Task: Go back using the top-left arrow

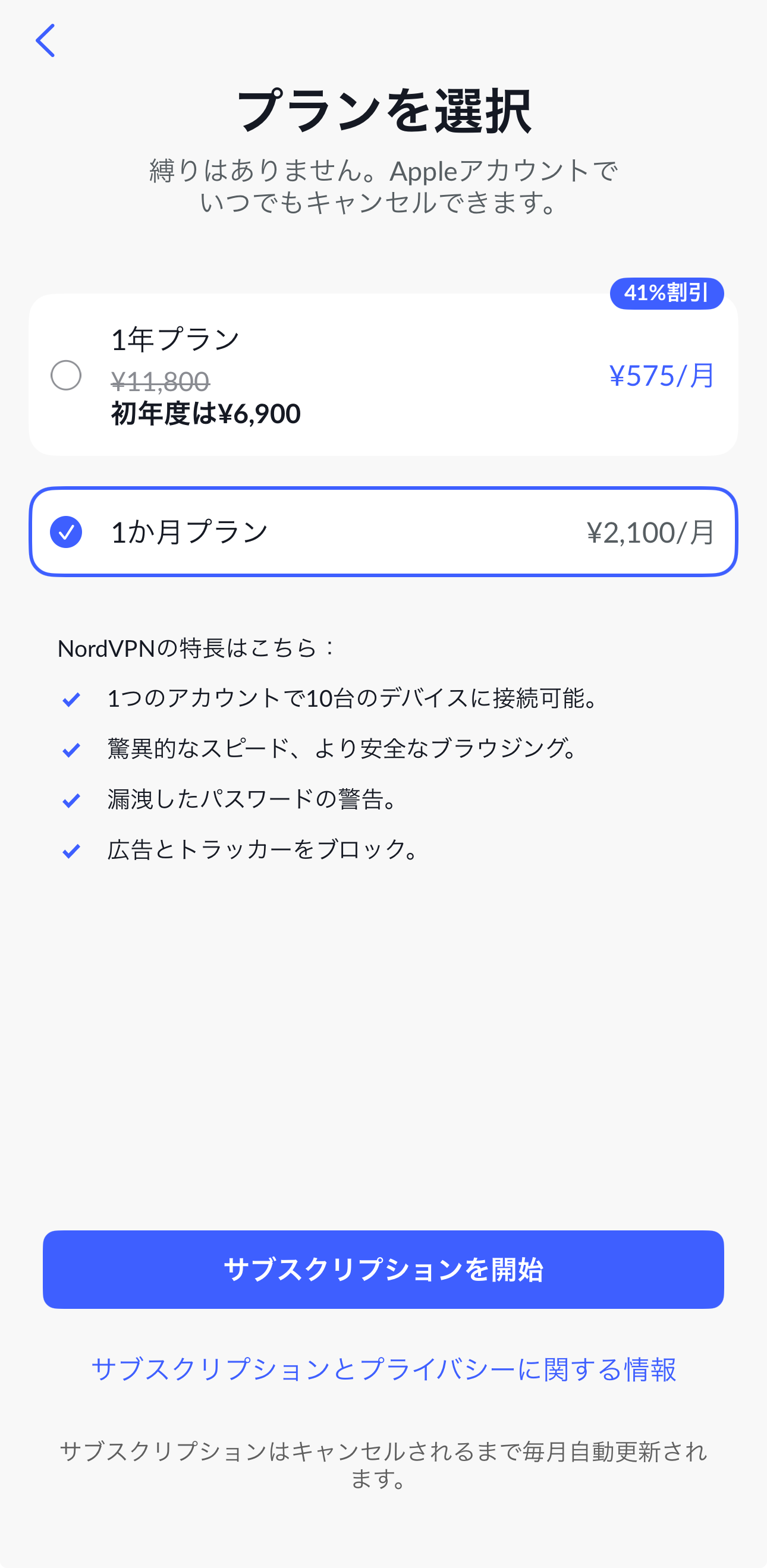Action: click(46, 41)
